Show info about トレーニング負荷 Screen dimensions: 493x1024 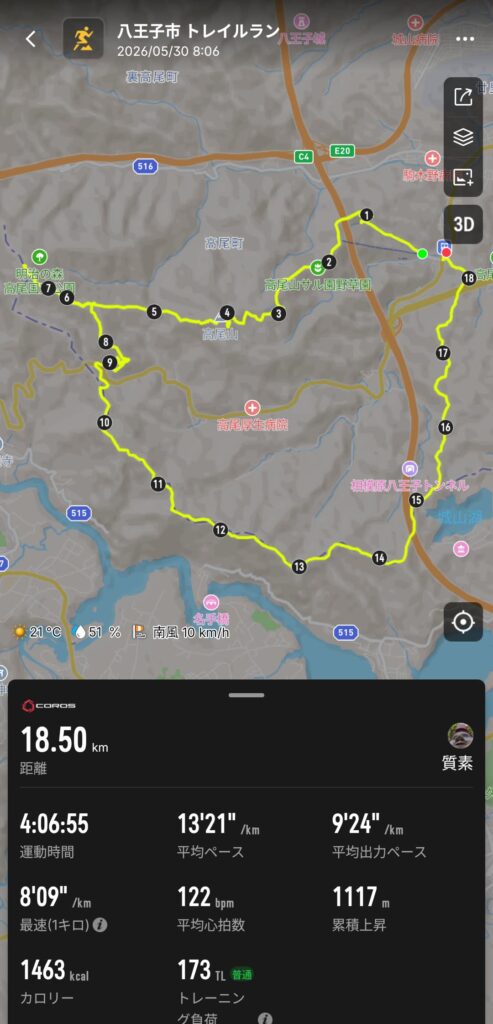[264, 1018]
